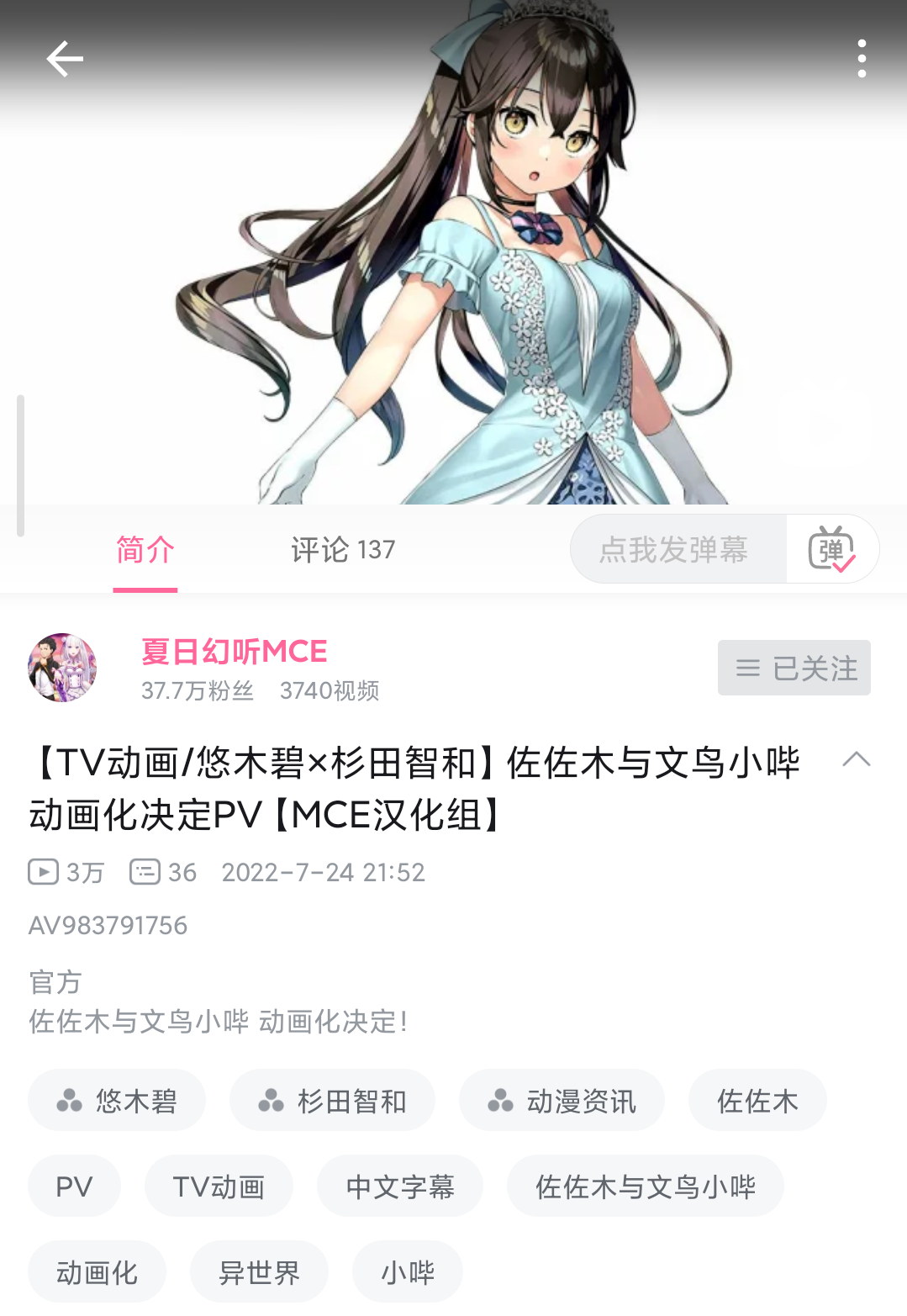This screenshot has width=907, height=1316.
Task: Open uploader channel 夏日幻听MCE
Action: pos(233,650)
